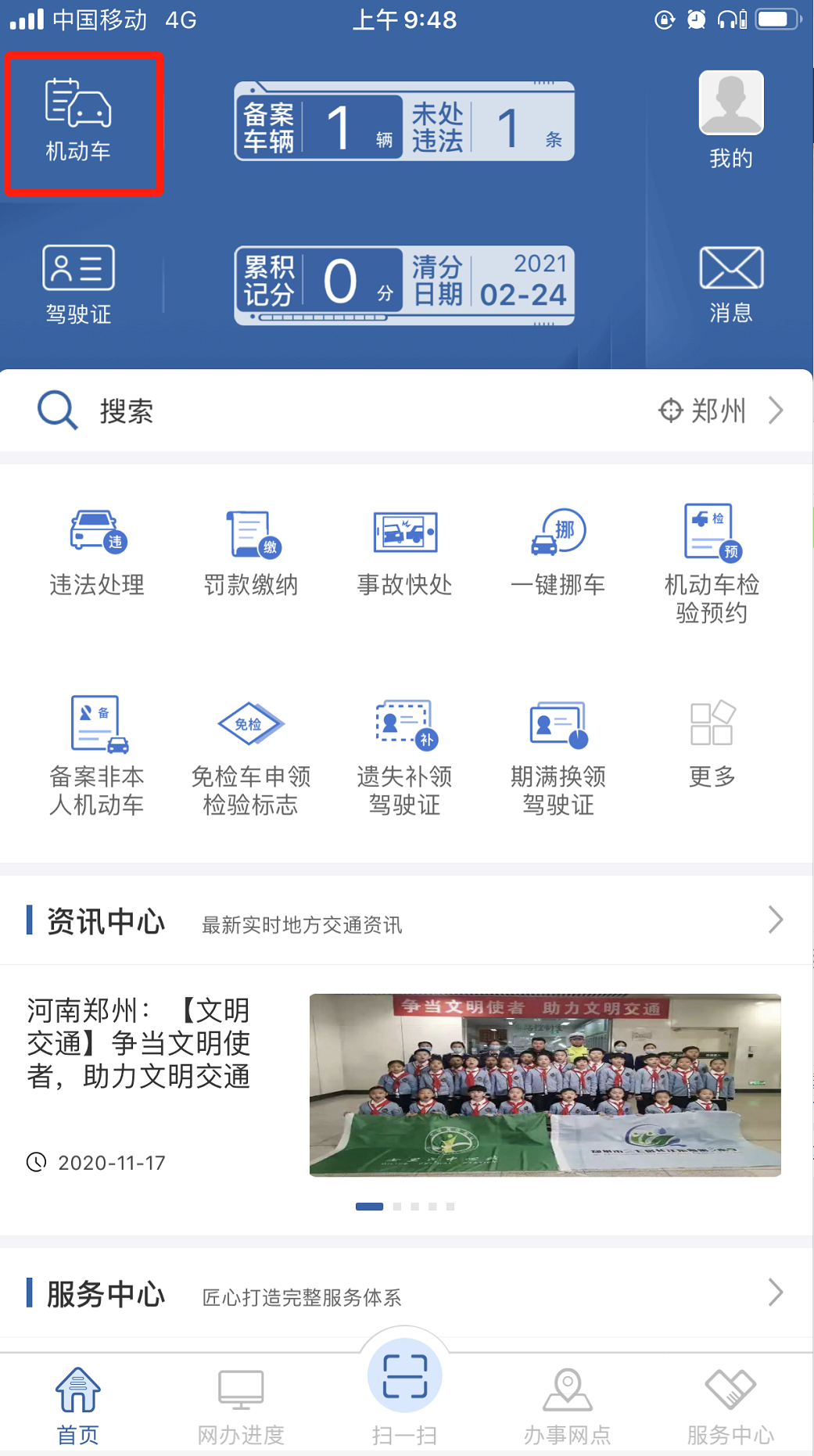Viewport: 814px width, 1456px height.
Task: Change the city from 郑州
Action: click(x=719, y=411)
